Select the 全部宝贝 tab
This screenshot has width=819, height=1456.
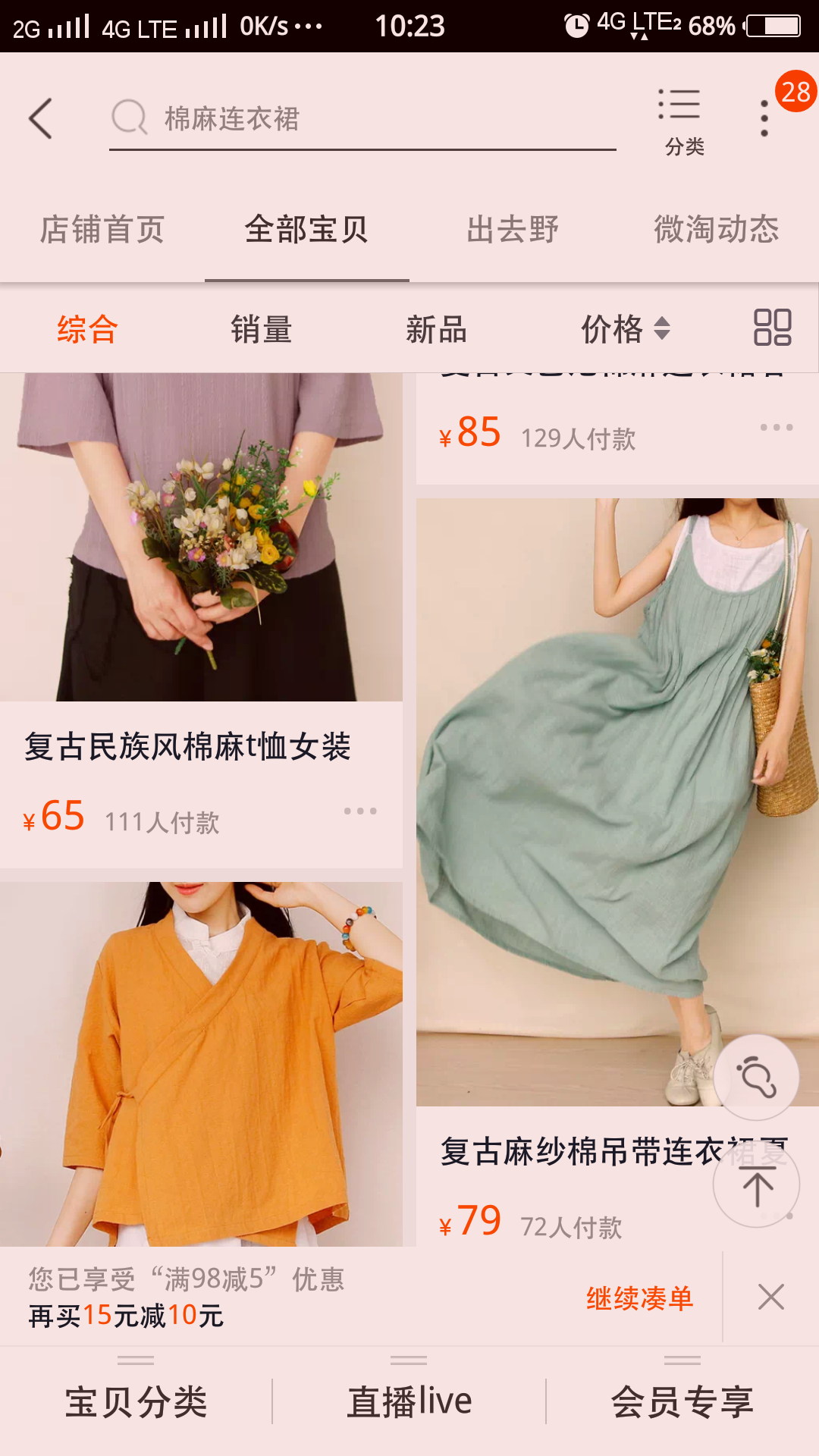(306, 229)
